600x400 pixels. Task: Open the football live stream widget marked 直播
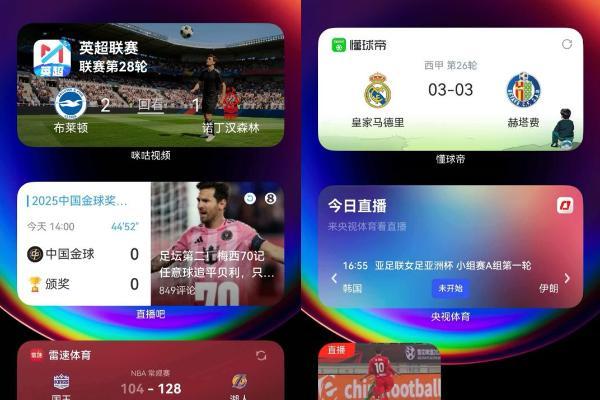[x=380, y=375]
